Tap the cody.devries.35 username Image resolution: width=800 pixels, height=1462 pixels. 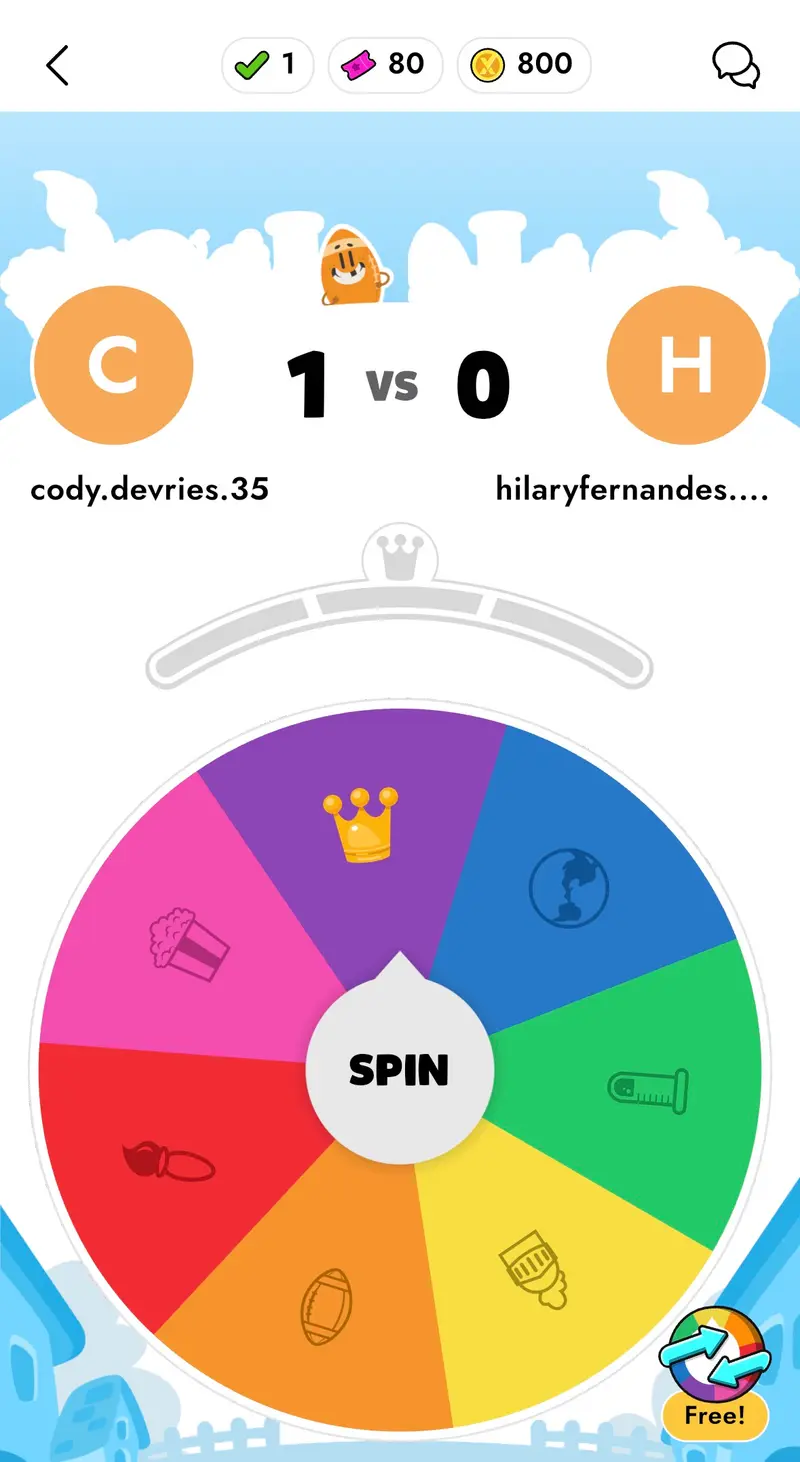[149, 489]
